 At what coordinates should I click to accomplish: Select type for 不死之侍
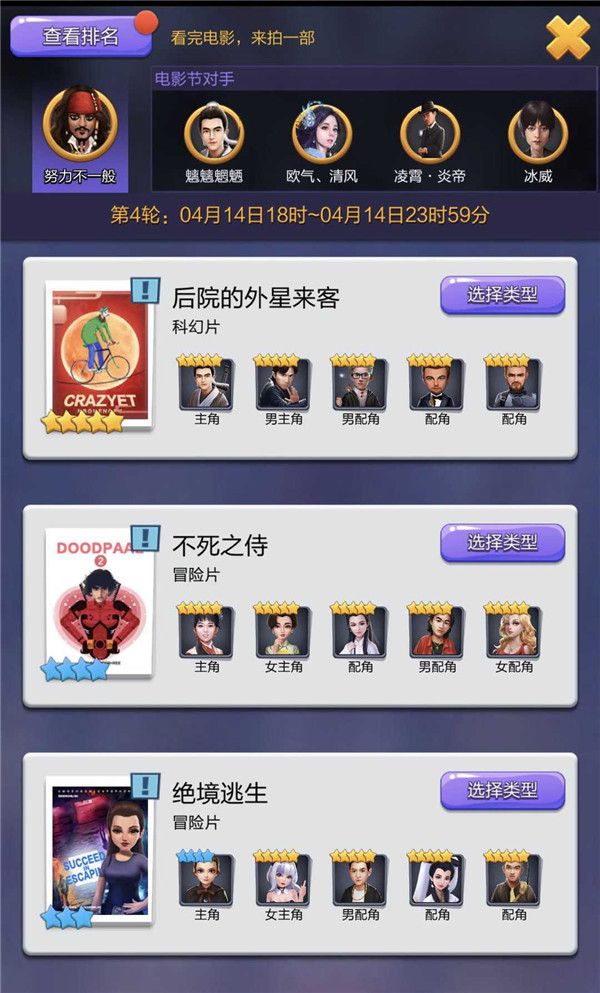(x=502, y=543)
